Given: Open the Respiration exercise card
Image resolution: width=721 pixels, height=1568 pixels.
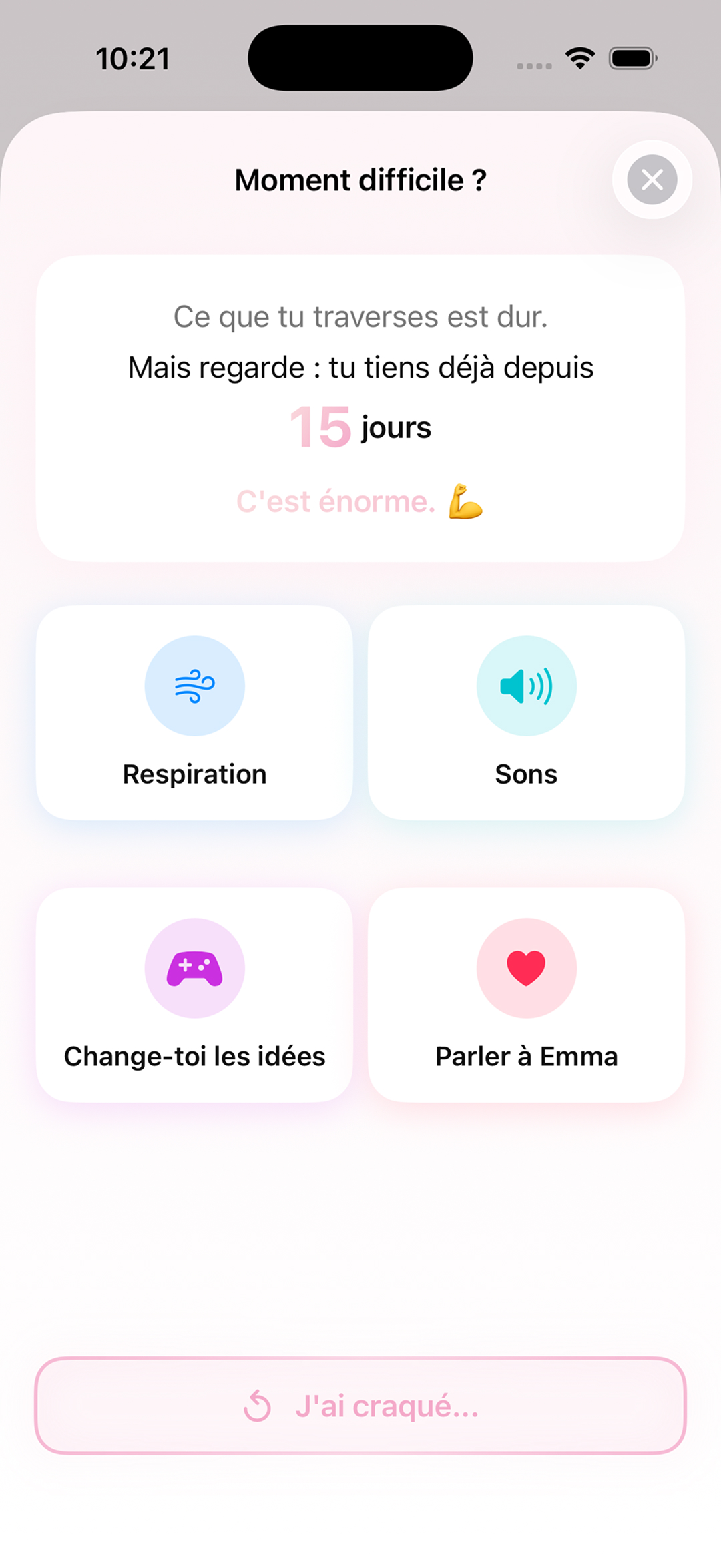Looking at the screenshot, I should click(194, 713).
